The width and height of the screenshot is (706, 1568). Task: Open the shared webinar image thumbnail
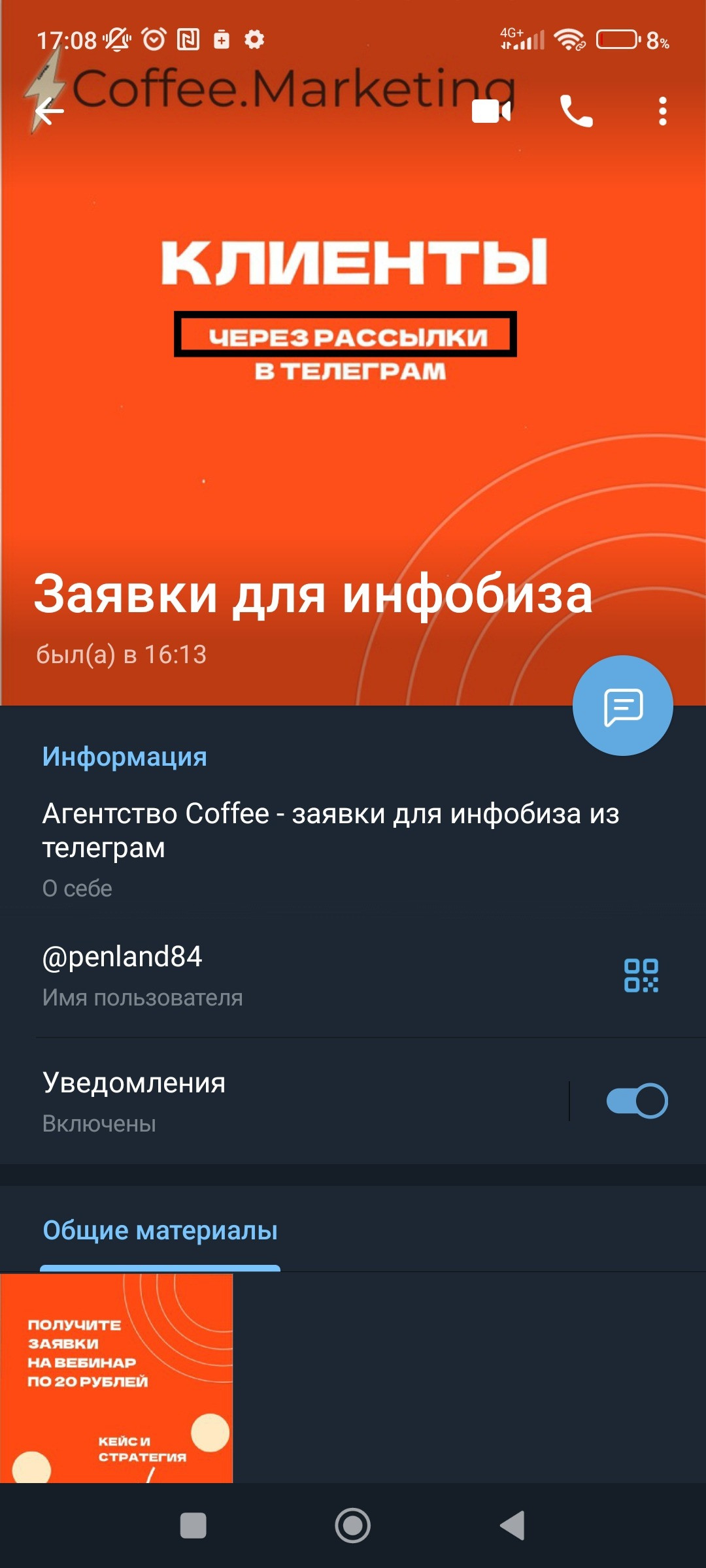[116, 1377]
